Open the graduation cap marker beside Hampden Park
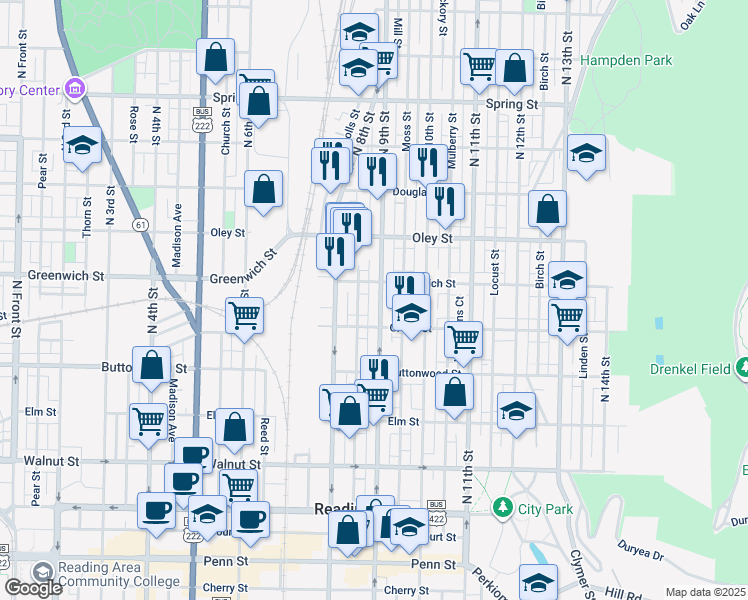This screenshot has height=600, width=748. pos(586,154)
